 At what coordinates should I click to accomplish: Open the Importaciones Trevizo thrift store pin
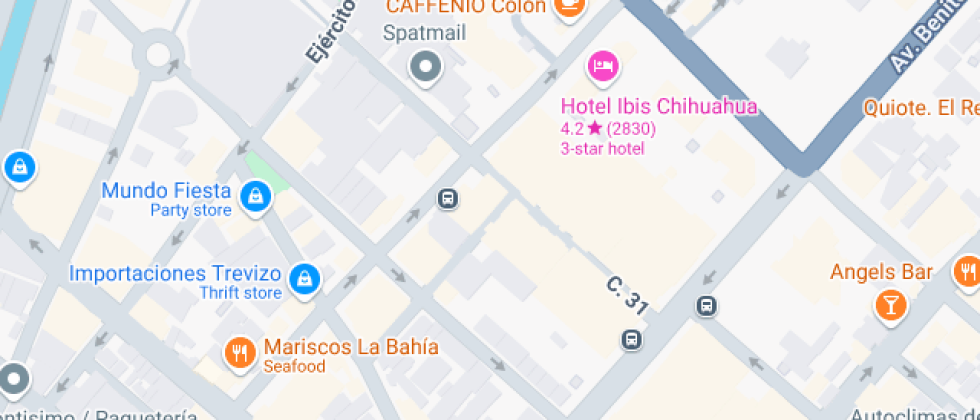[x=304, y=279]
